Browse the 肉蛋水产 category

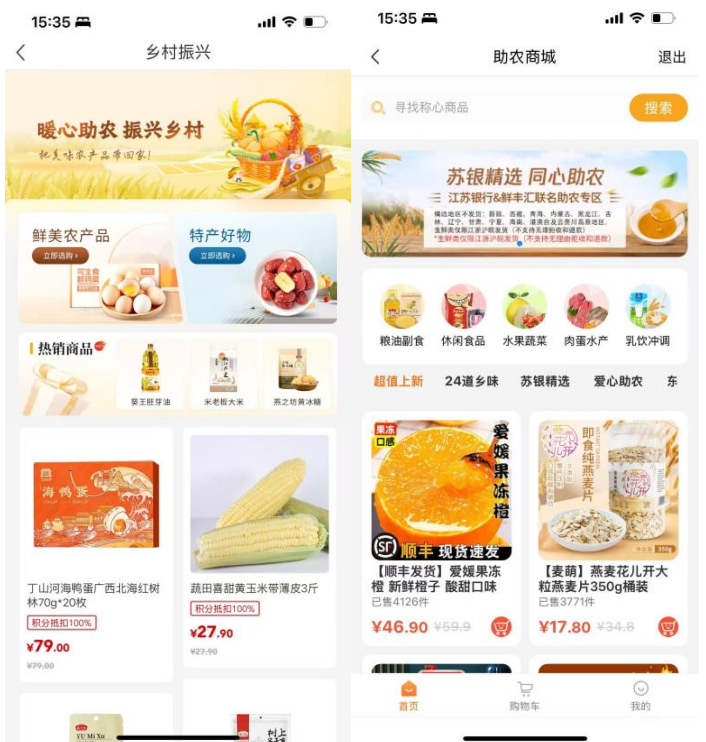click(x=586, y=315)
